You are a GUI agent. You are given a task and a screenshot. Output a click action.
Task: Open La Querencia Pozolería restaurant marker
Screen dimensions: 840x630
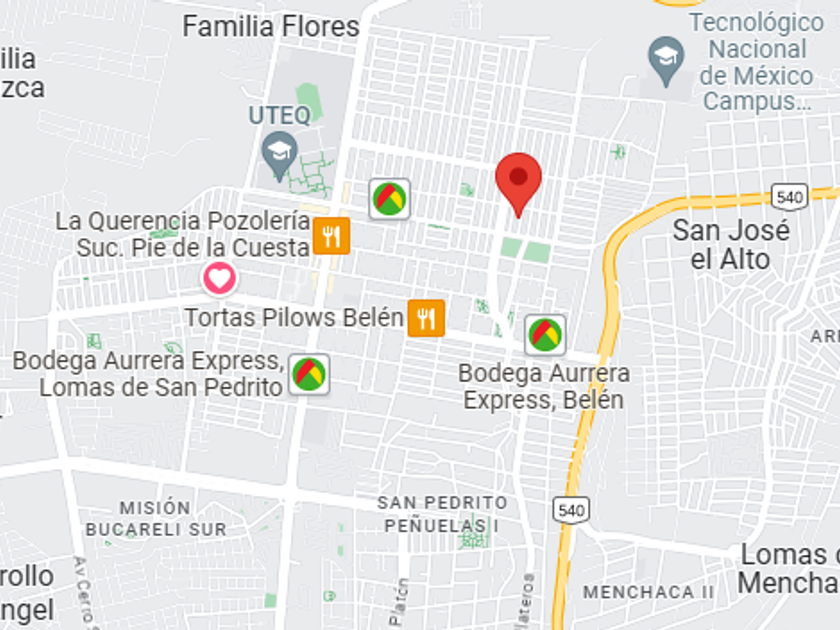click(x=332, y=236)
